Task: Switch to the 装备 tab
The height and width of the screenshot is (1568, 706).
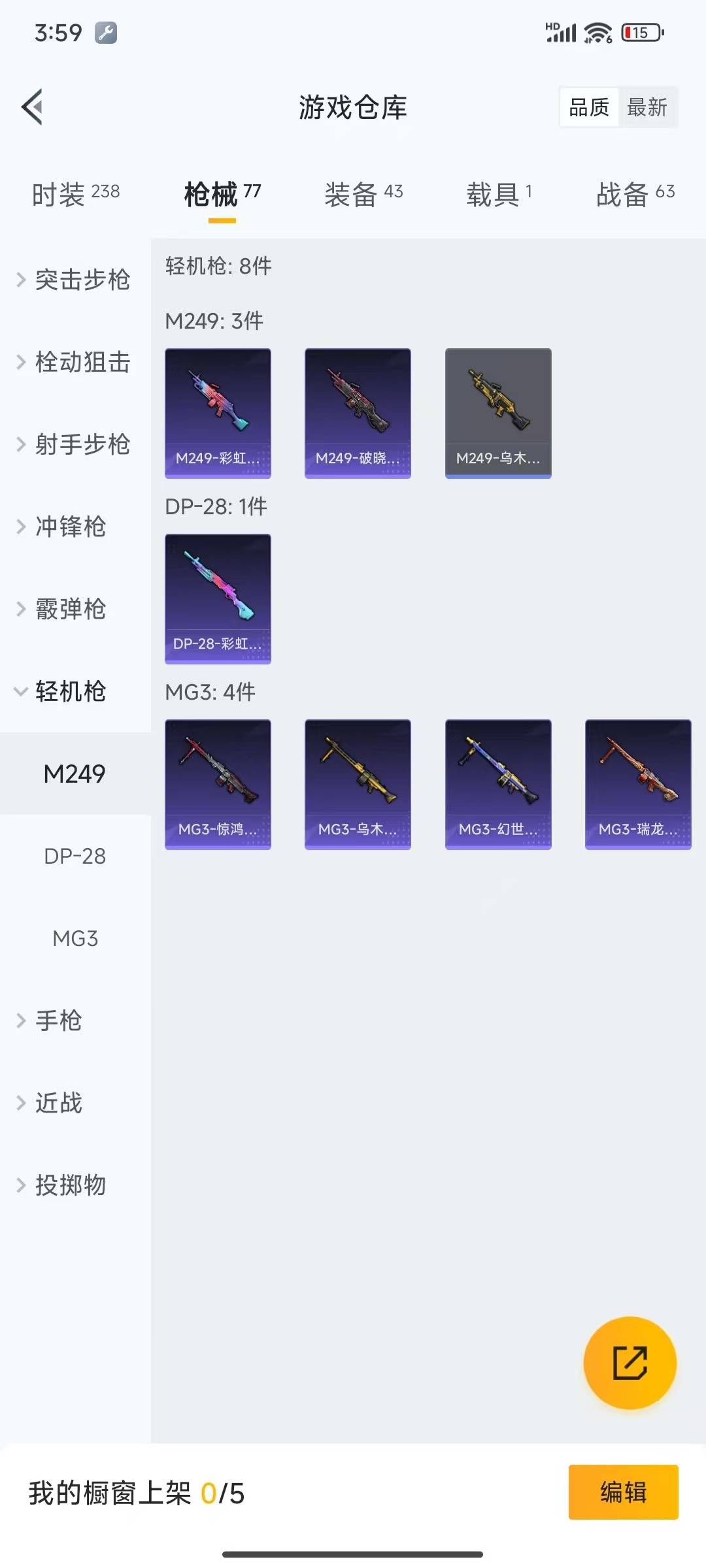Action: click(363, 193)
